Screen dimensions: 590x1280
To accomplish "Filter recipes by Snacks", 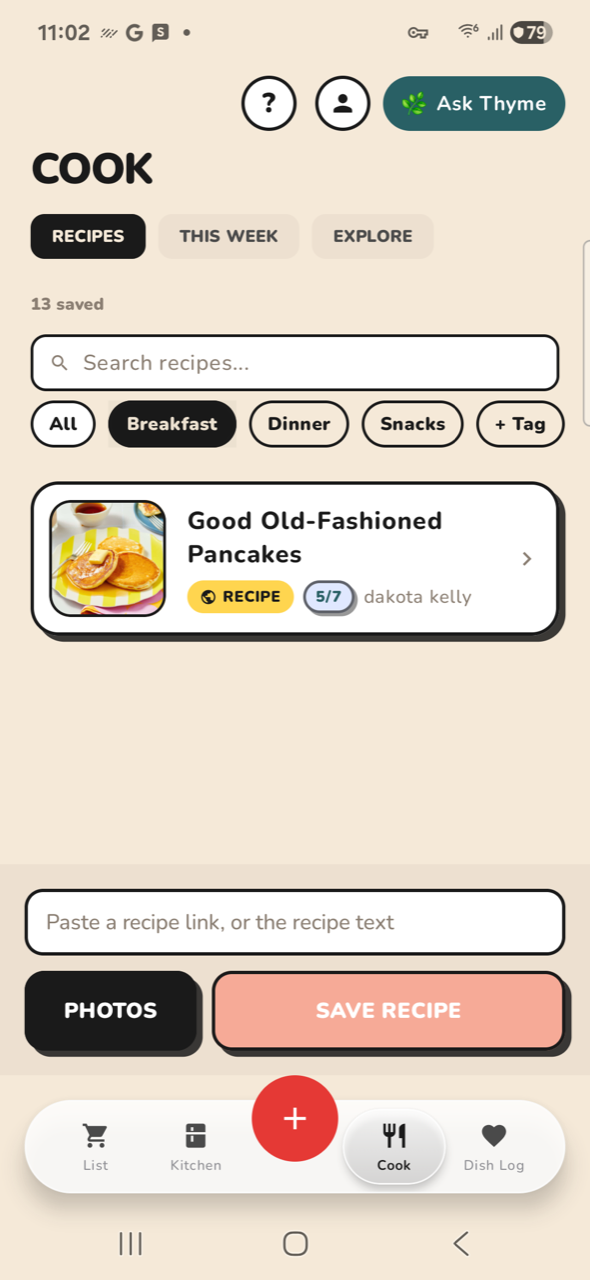I will 413,424.
